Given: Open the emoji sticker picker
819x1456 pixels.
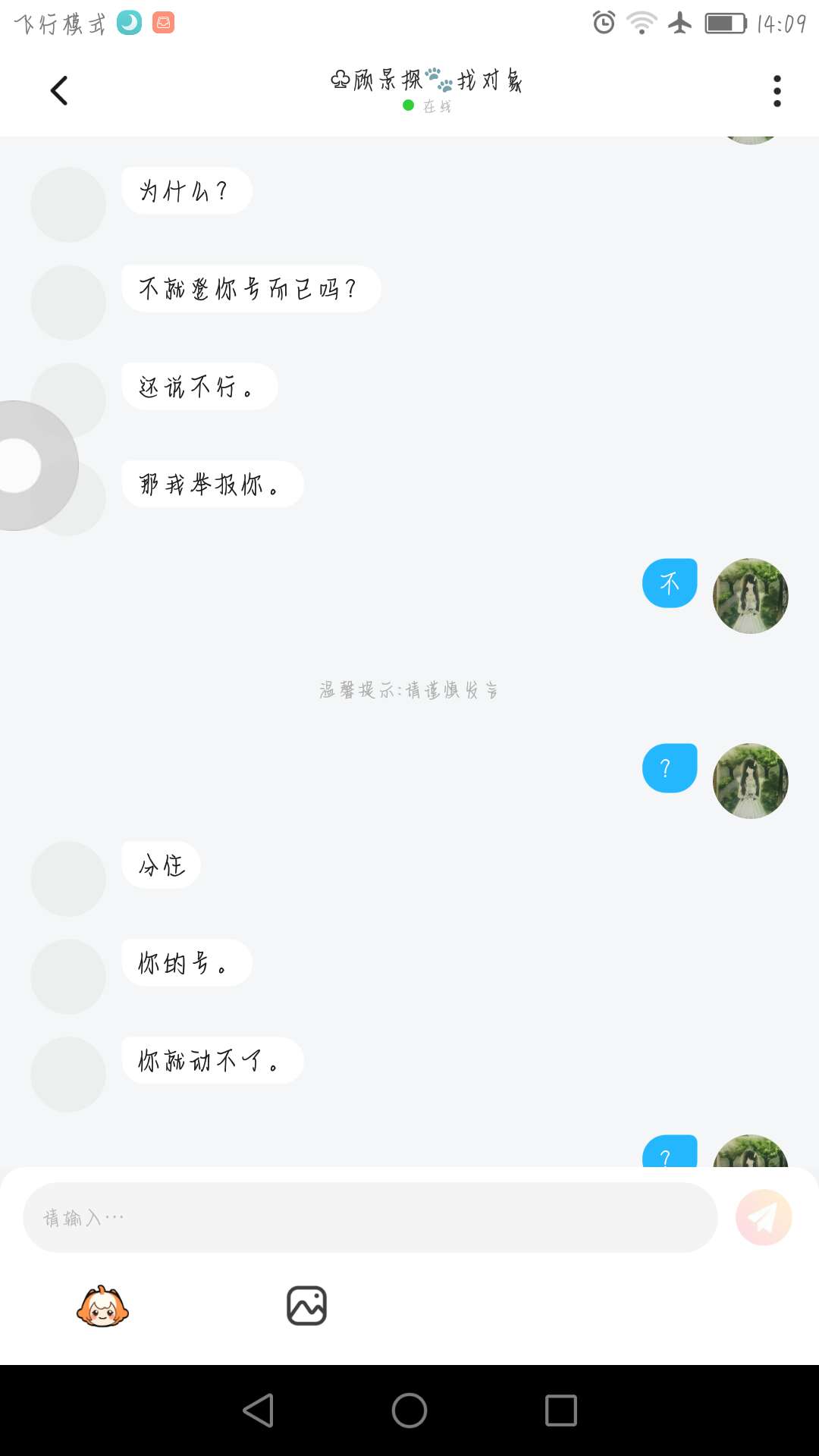Looking at the screenshot, I should [102, 1306].
